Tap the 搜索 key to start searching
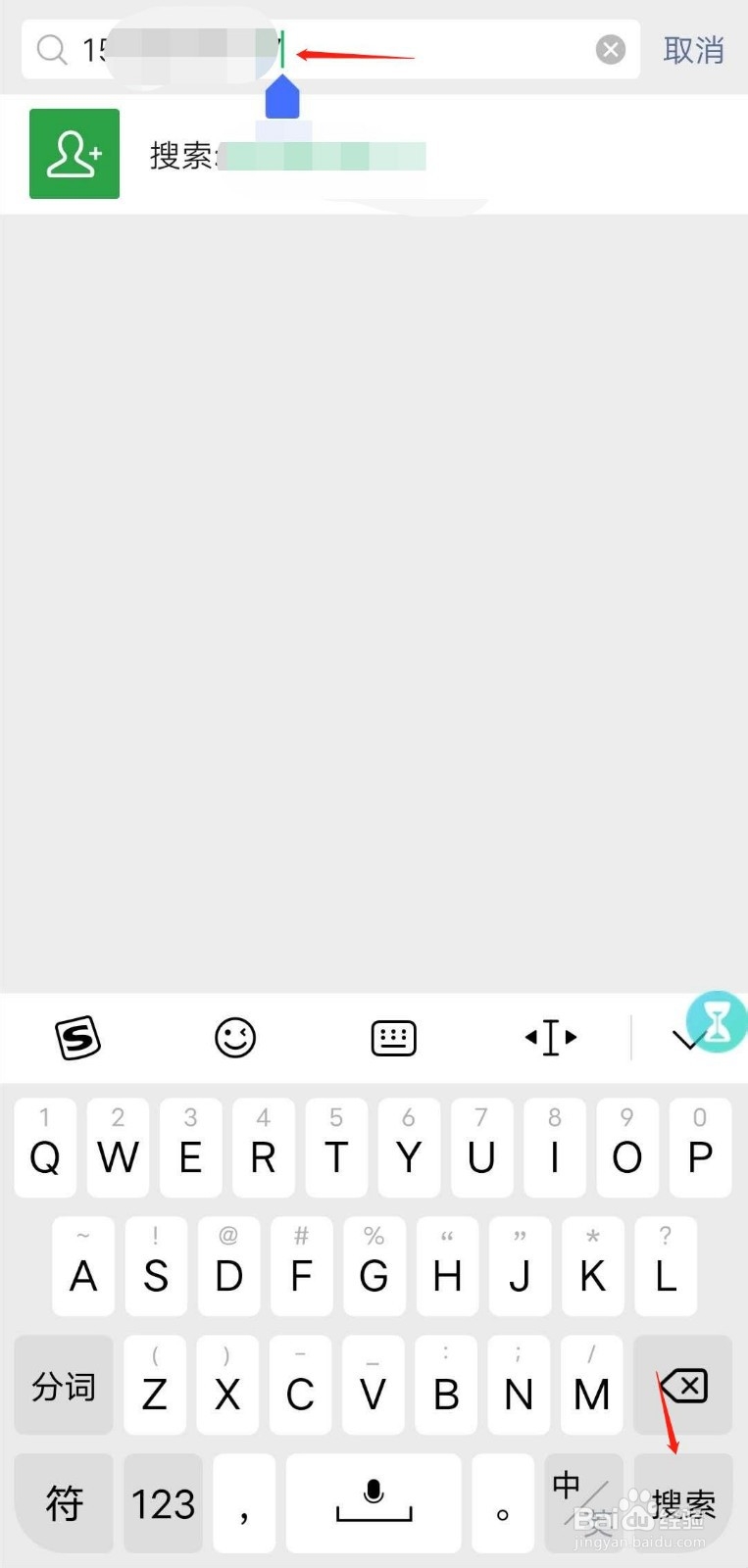 pos(684,1502)
